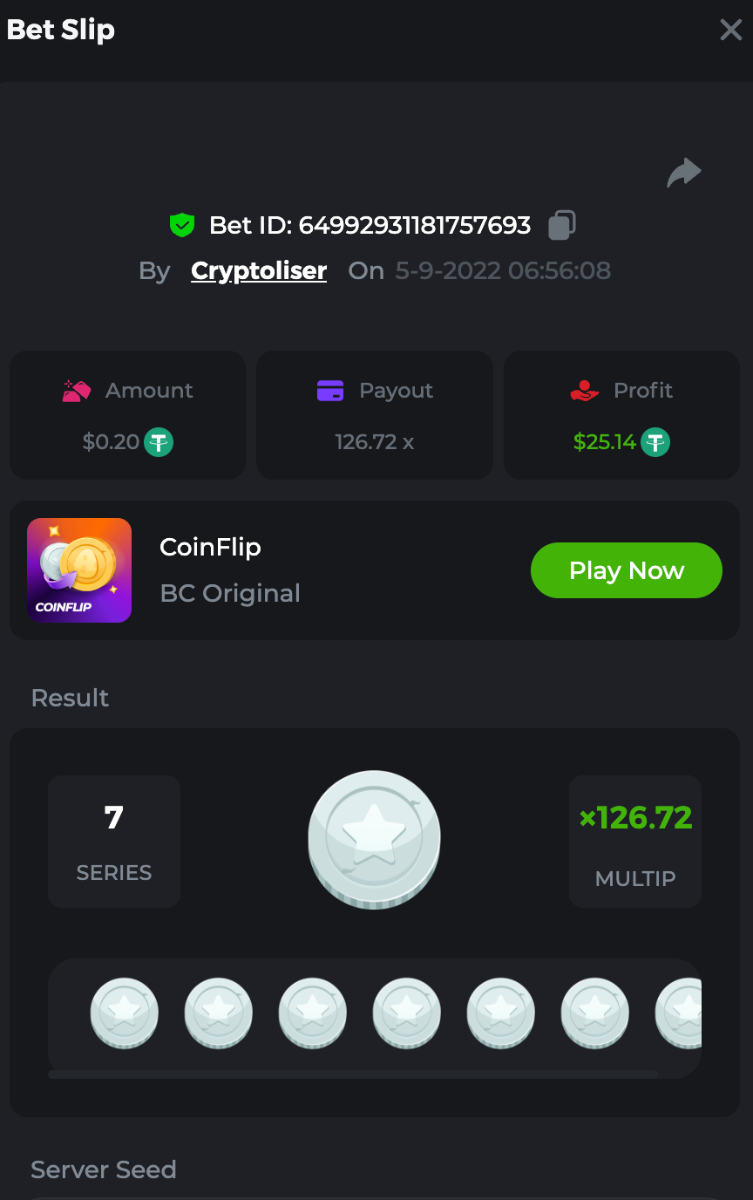Open Cryptoliser's profile
This screenshot has height=1200, width=753.
click(x=259, y=271)
